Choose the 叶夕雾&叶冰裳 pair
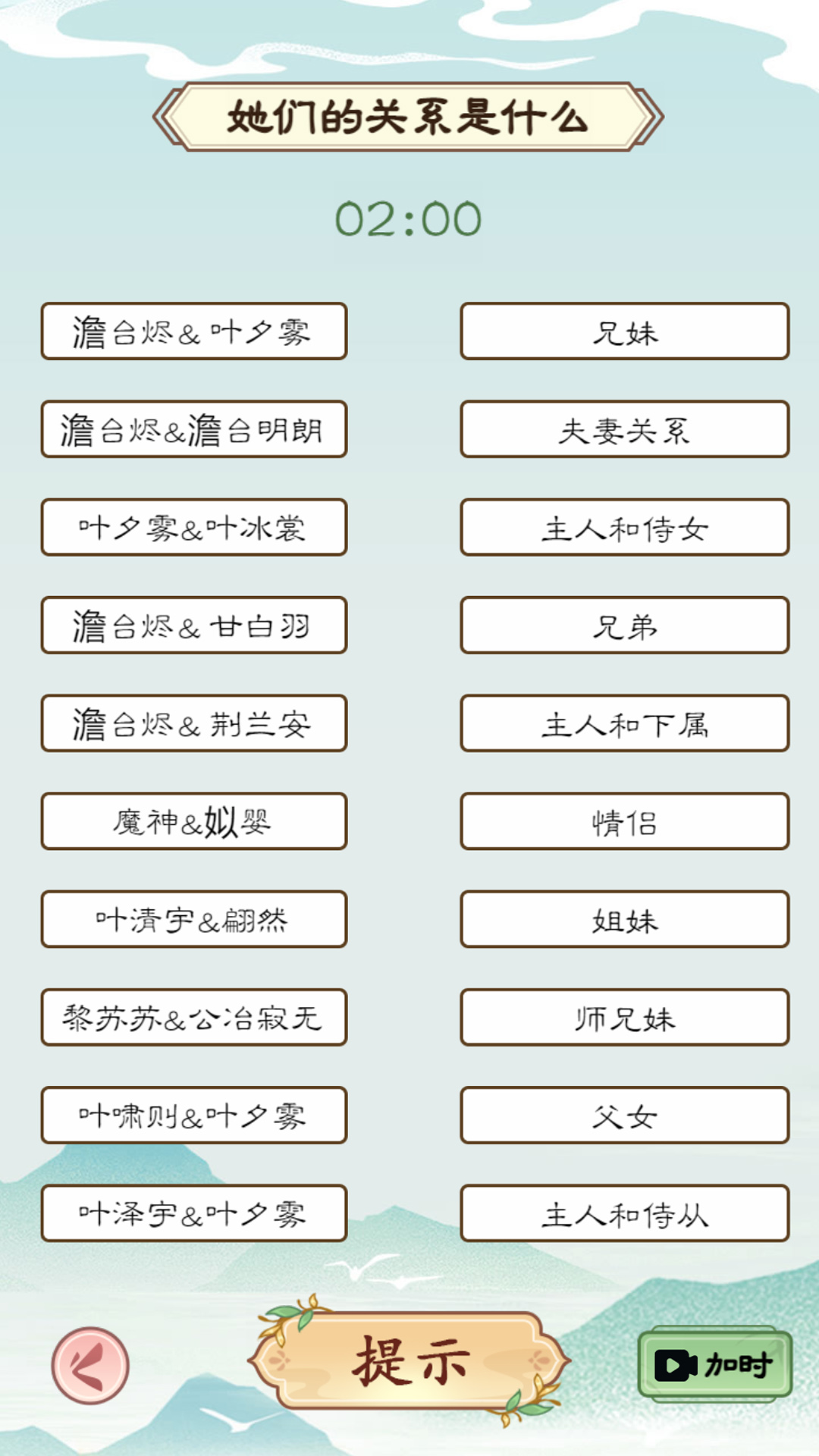819x1456 pixels. point(193,526)
